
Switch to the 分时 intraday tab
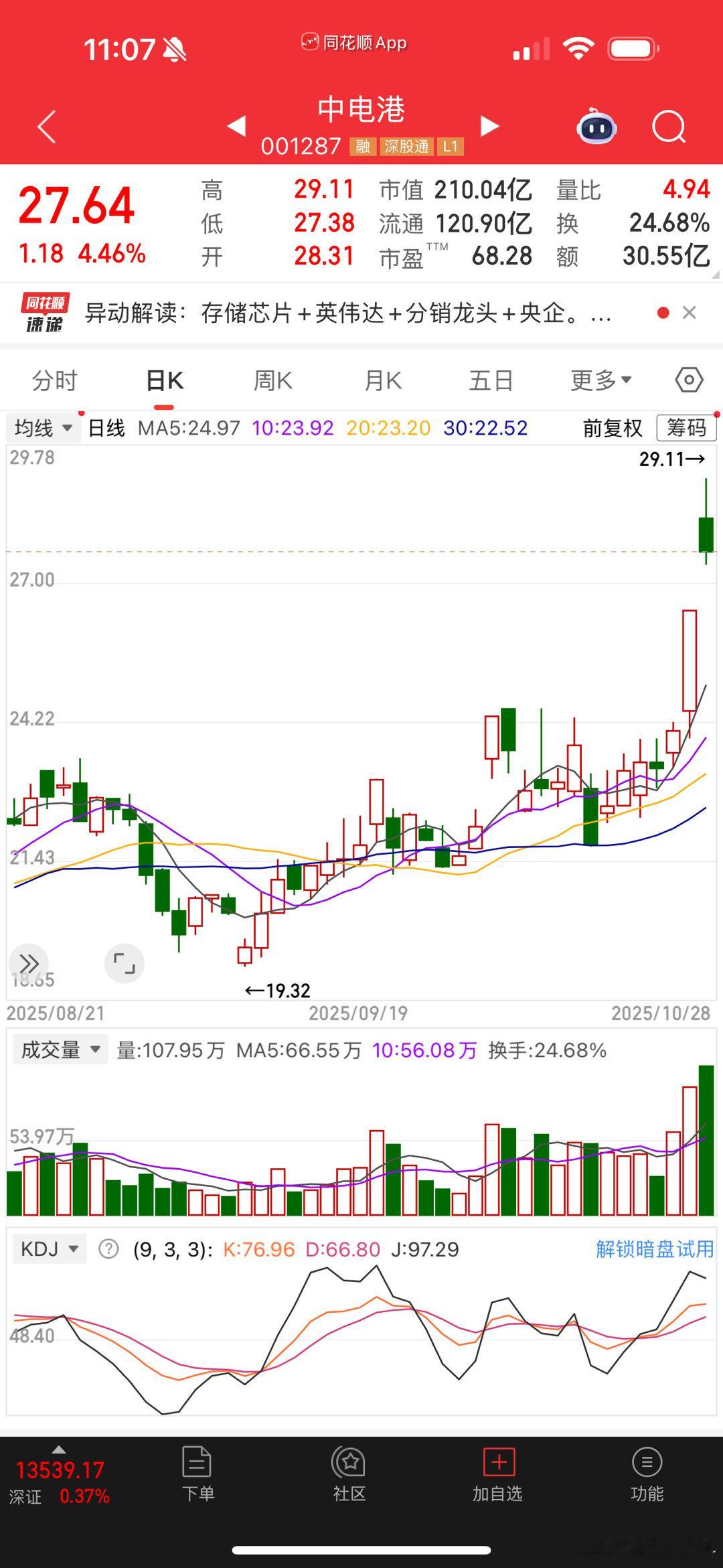pyautogui.click(x=54, y=379)
